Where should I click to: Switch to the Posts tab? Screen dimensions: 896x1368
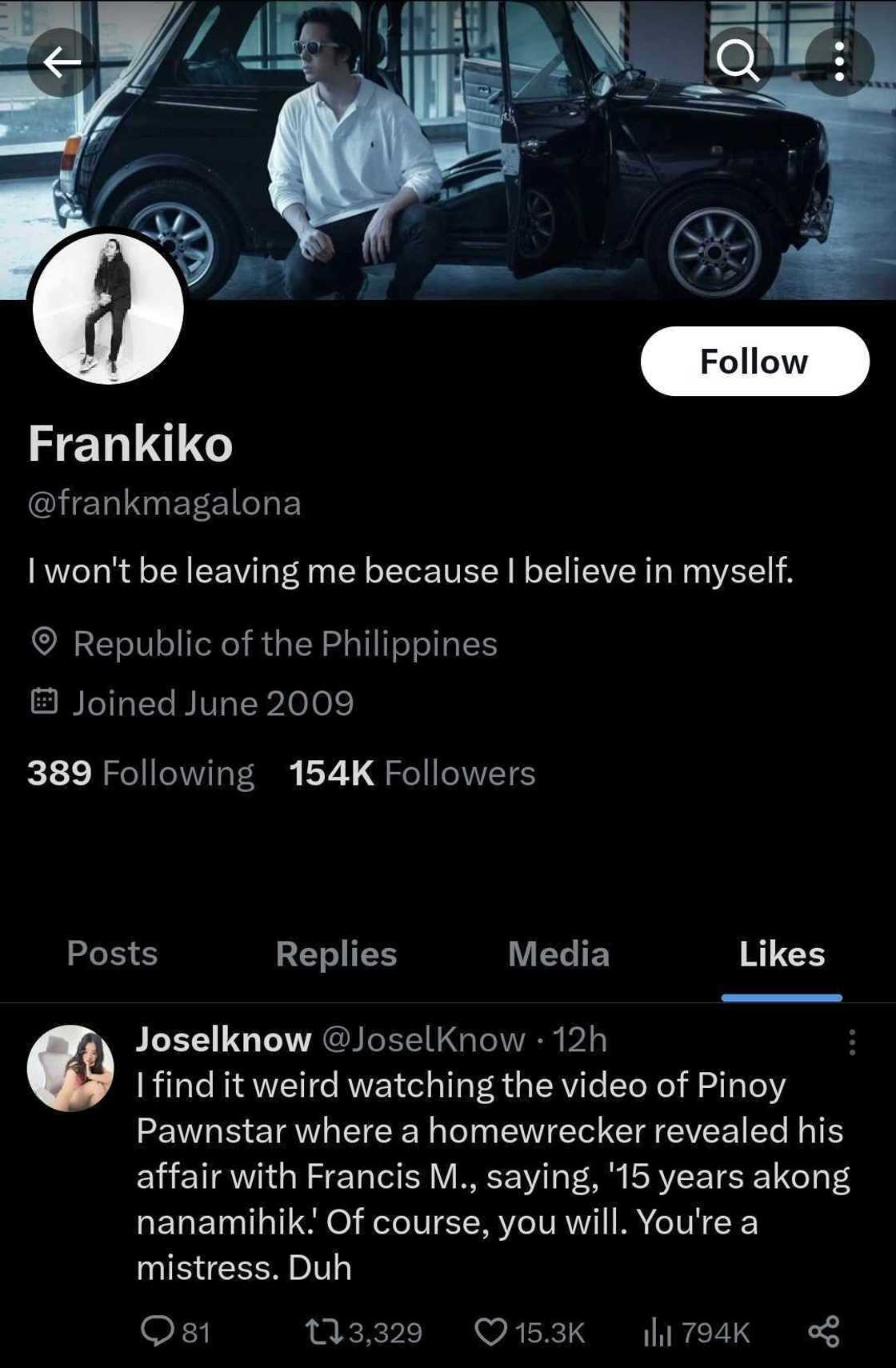112,954
